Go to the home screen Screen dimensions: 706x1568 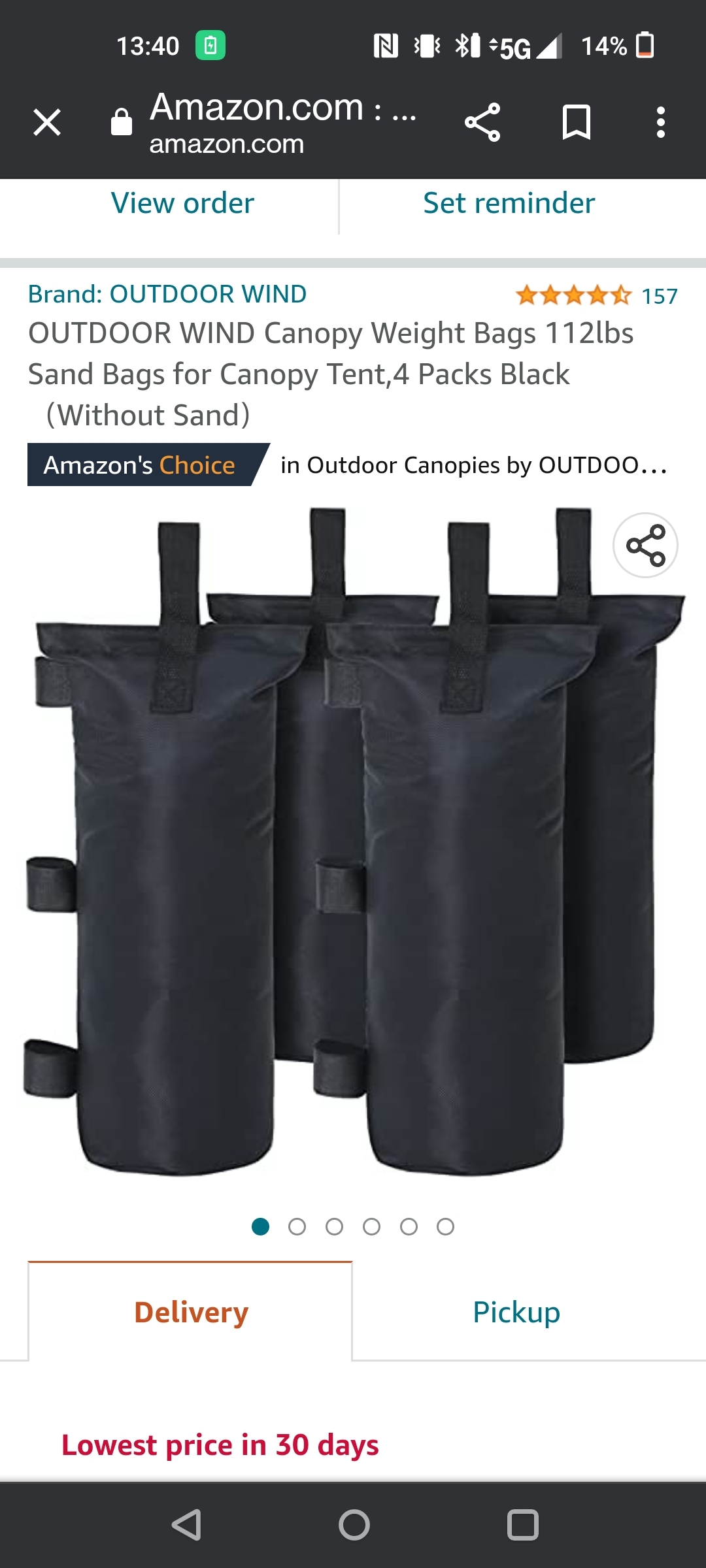pos(354,1525)
